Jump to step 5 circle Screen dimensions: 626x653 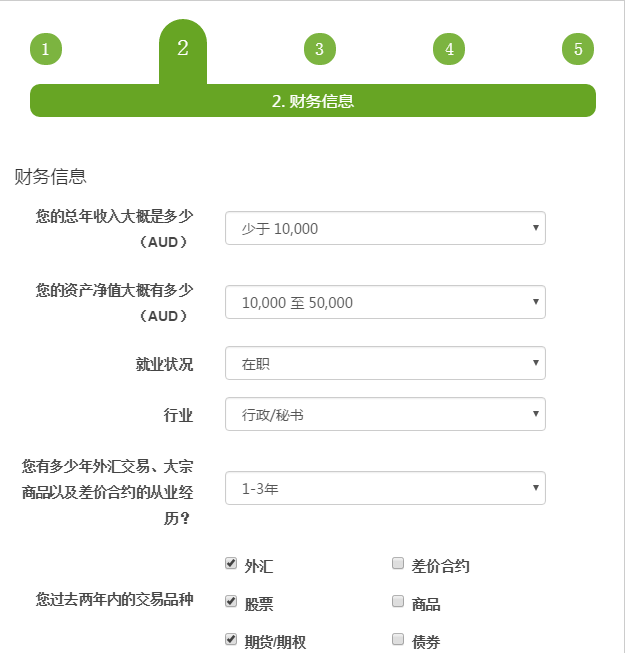click(x=578, y=49)
